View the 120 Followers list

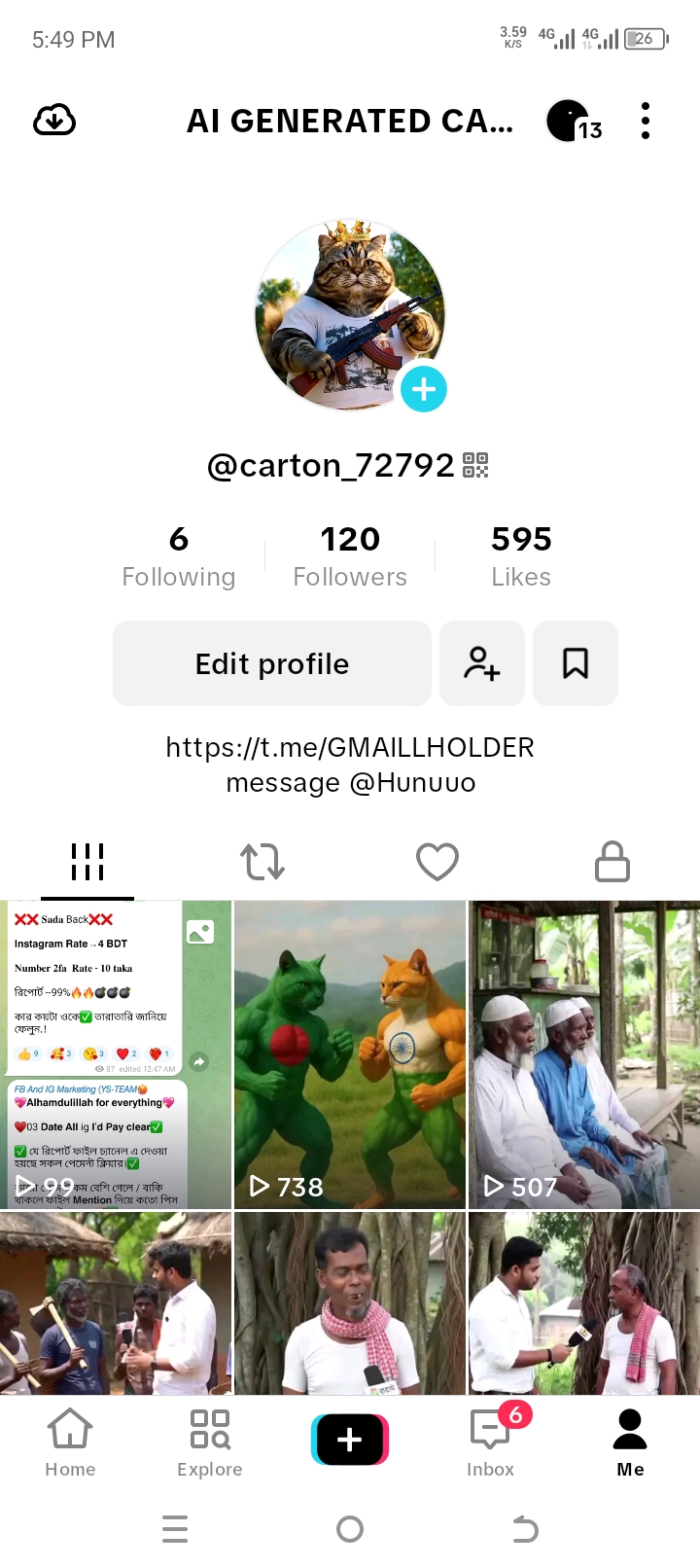coord(350,556)
